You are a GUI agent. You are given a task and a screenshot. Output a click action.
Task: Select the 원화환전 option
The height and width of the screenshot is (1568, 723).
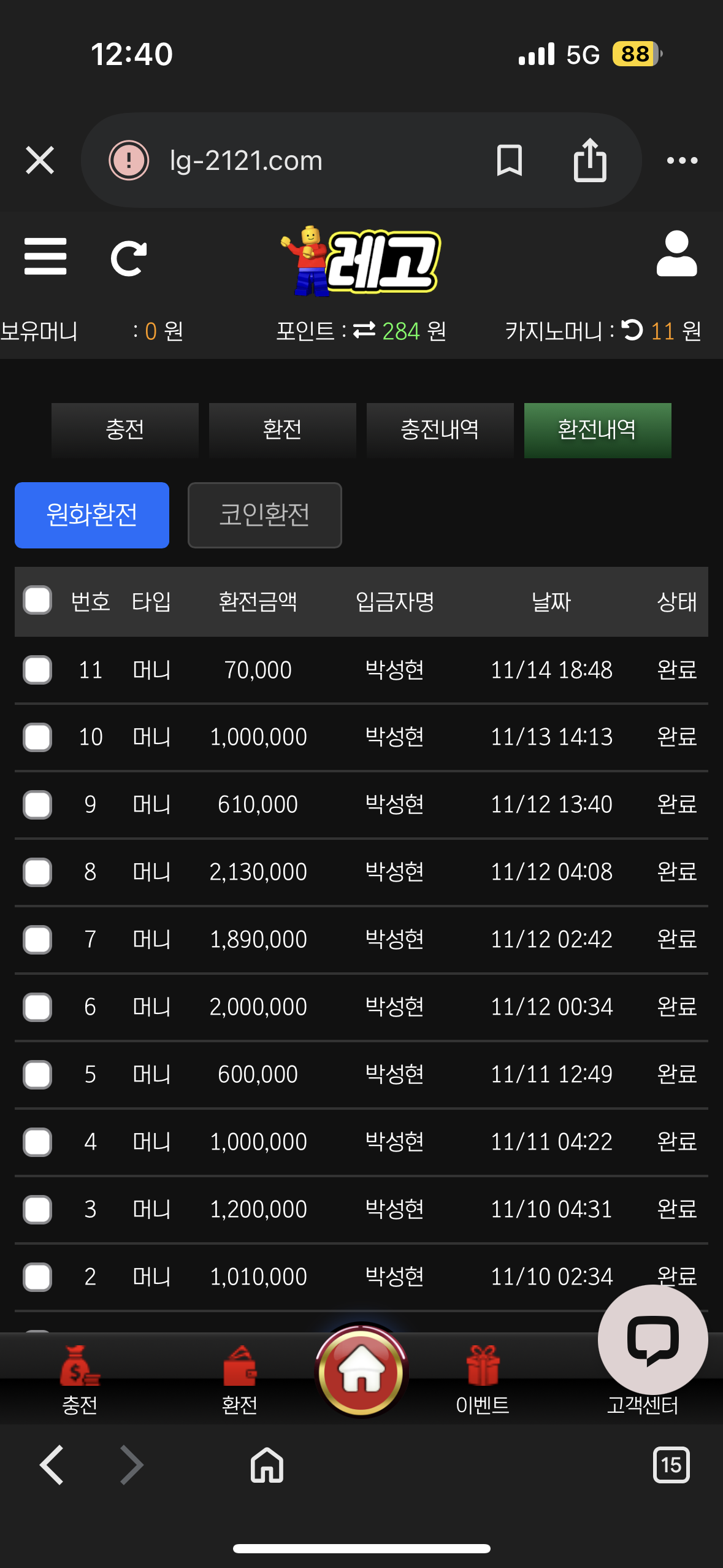coord(92,515)
